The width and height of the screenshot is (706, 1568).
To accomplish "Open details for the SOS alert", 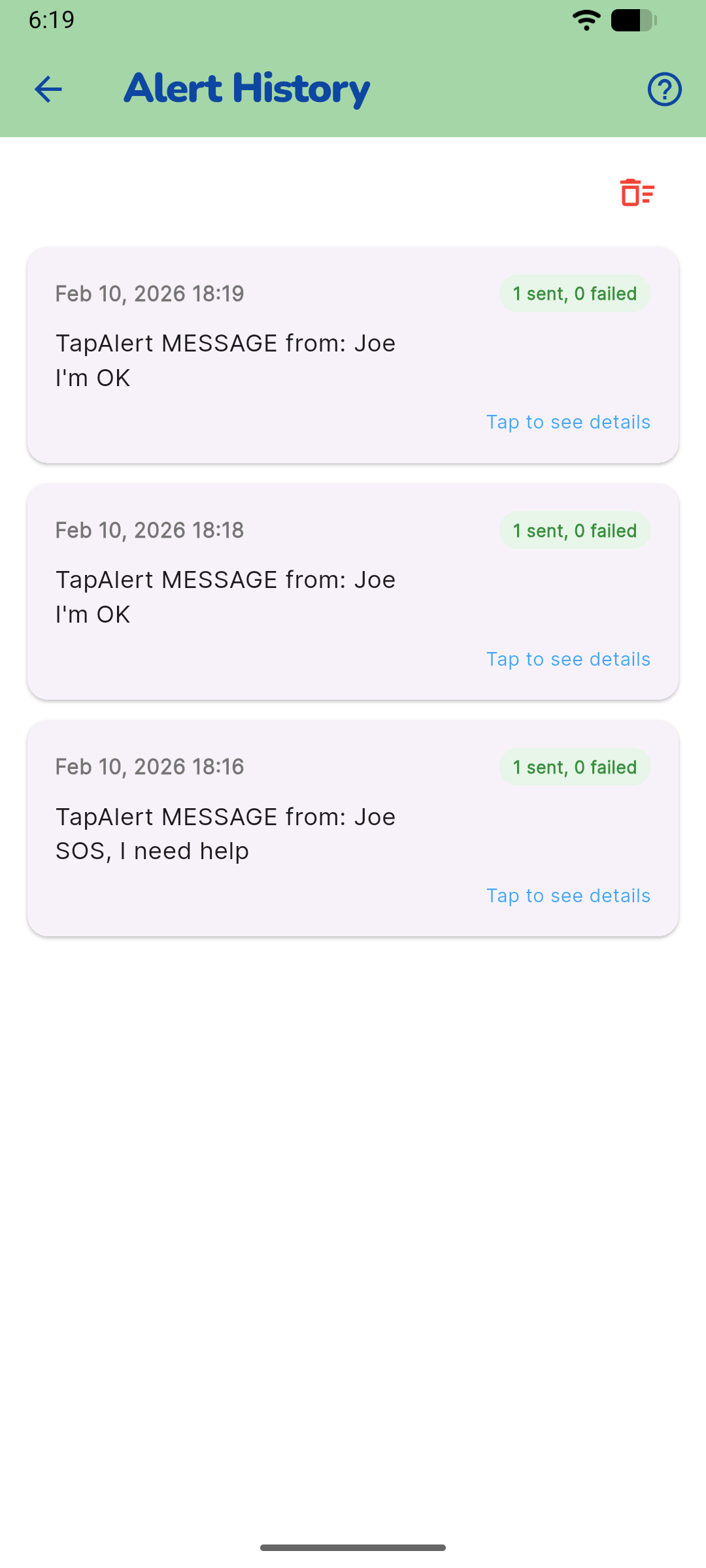I will [x=568, y=895].
